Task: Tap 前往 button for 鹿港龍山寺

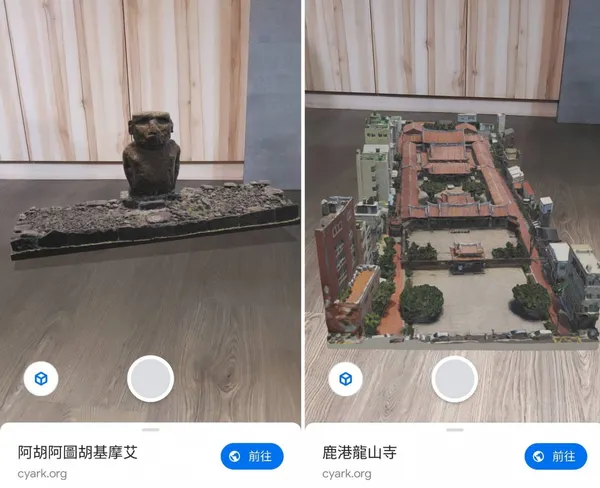Action: [555, 456]
